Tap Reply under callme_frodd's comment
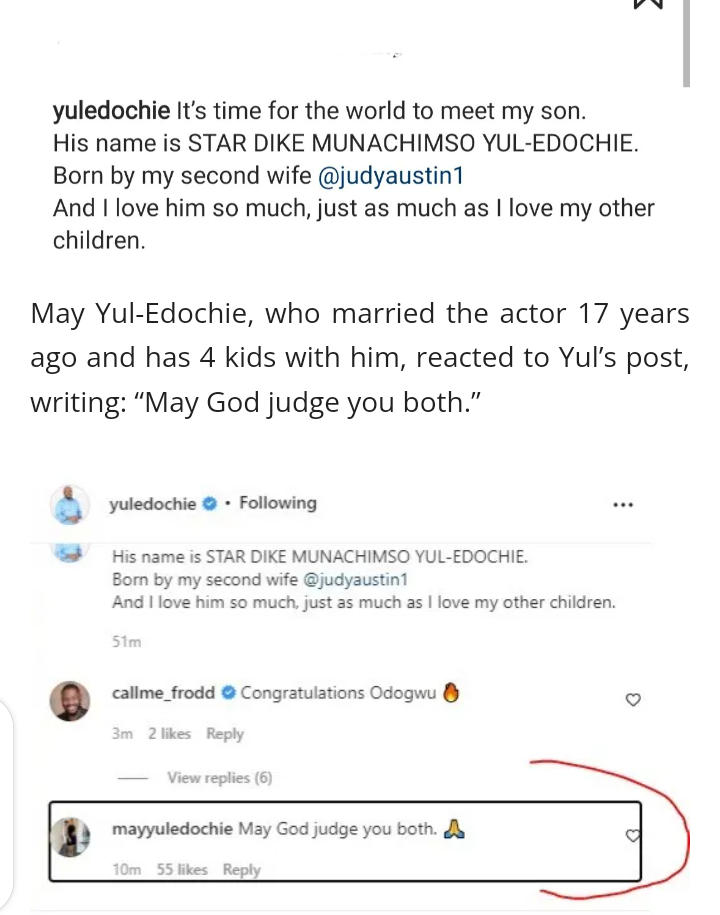Screen dimensions: 720x915 pos(224,733)
